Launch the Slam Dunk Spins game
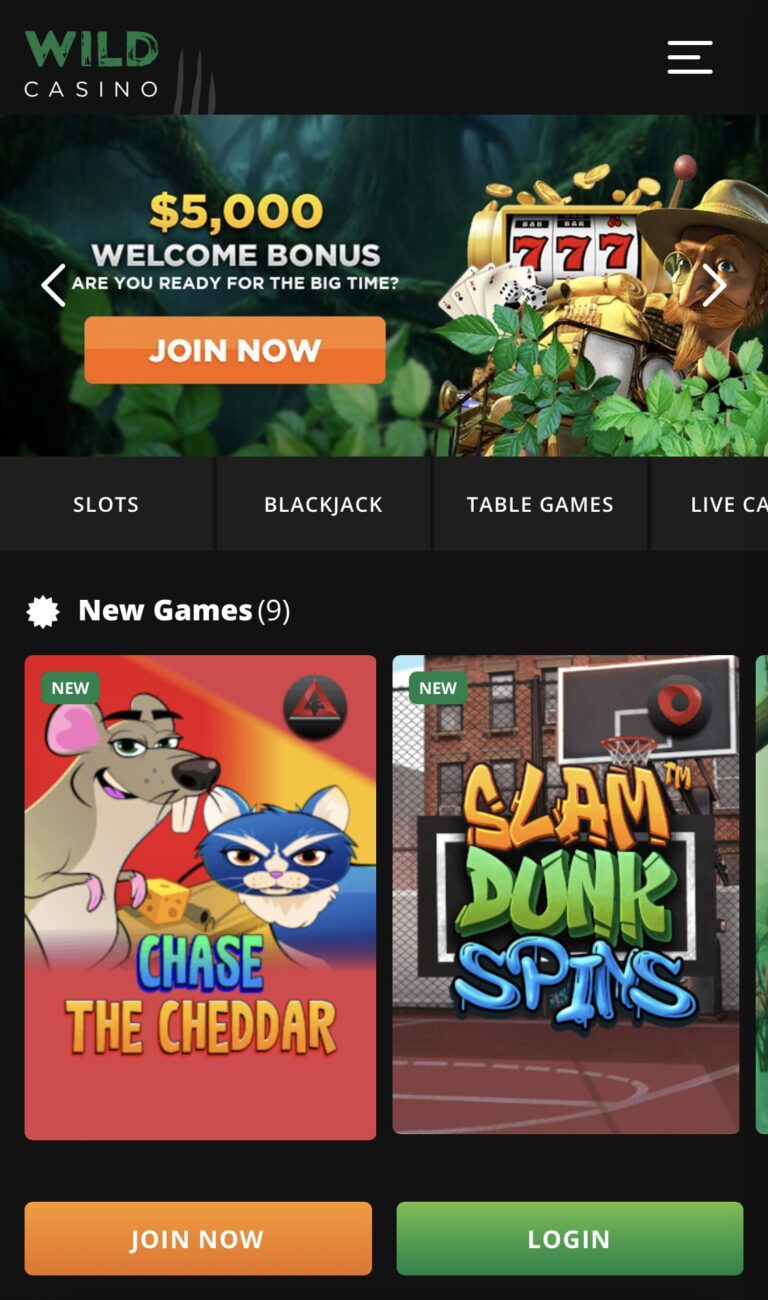 point(566,894)
